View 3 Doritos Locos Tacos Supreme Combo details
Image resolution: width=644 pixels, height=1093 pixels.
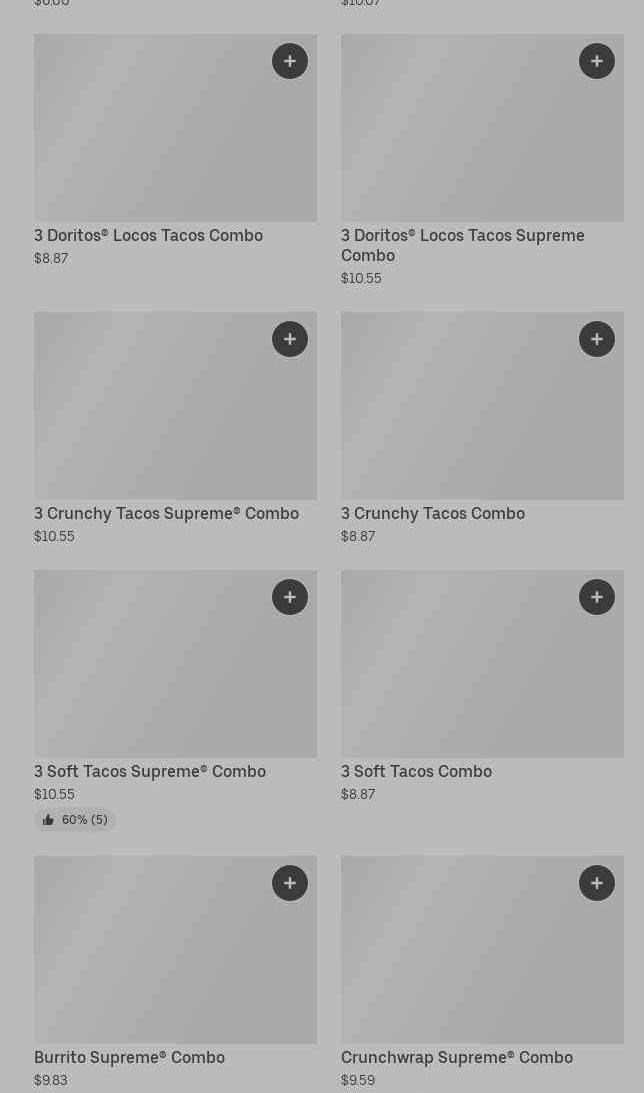482,128
